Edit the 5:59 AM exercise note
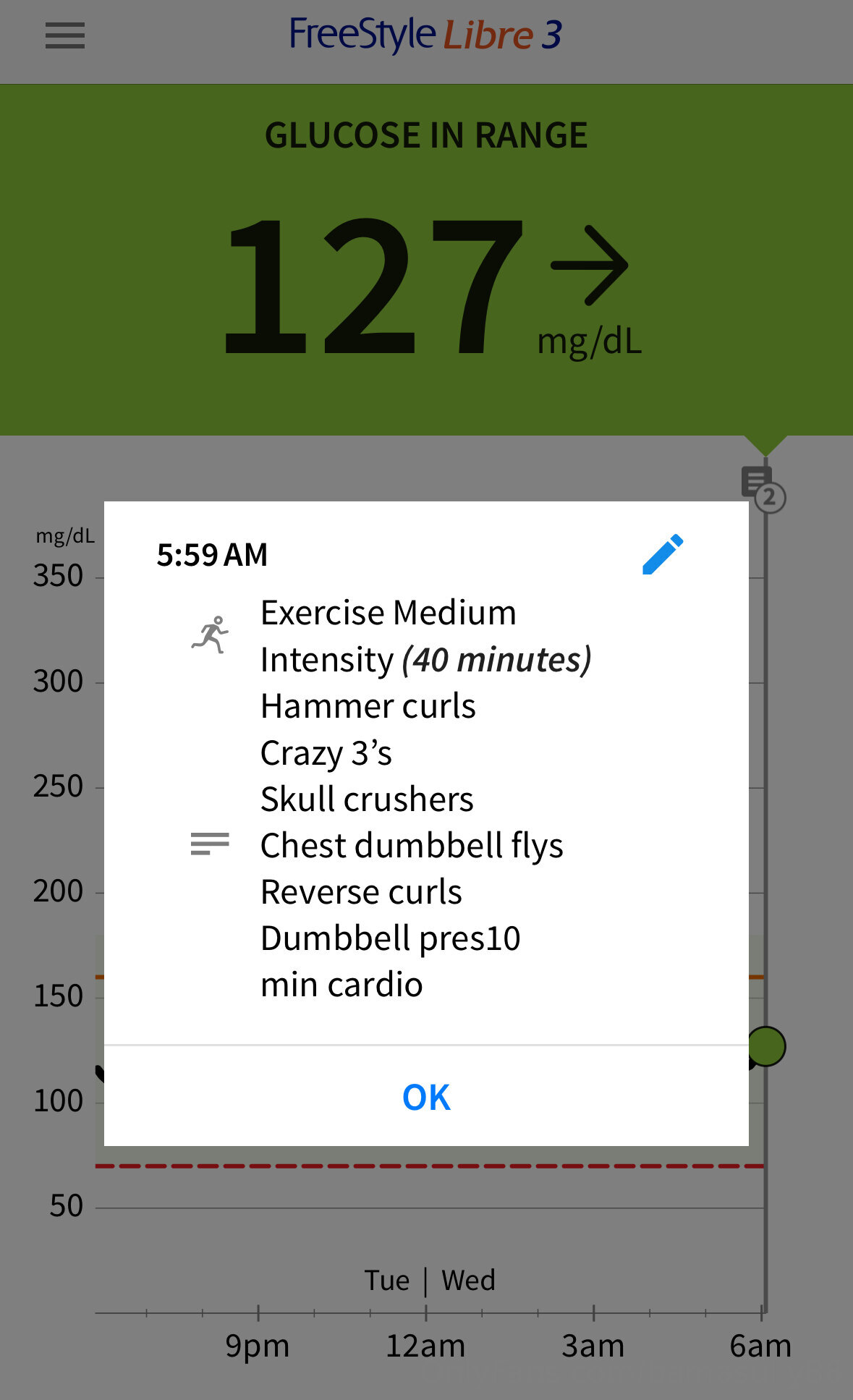The image size is (853, 1400). click(x=663, y=555)
